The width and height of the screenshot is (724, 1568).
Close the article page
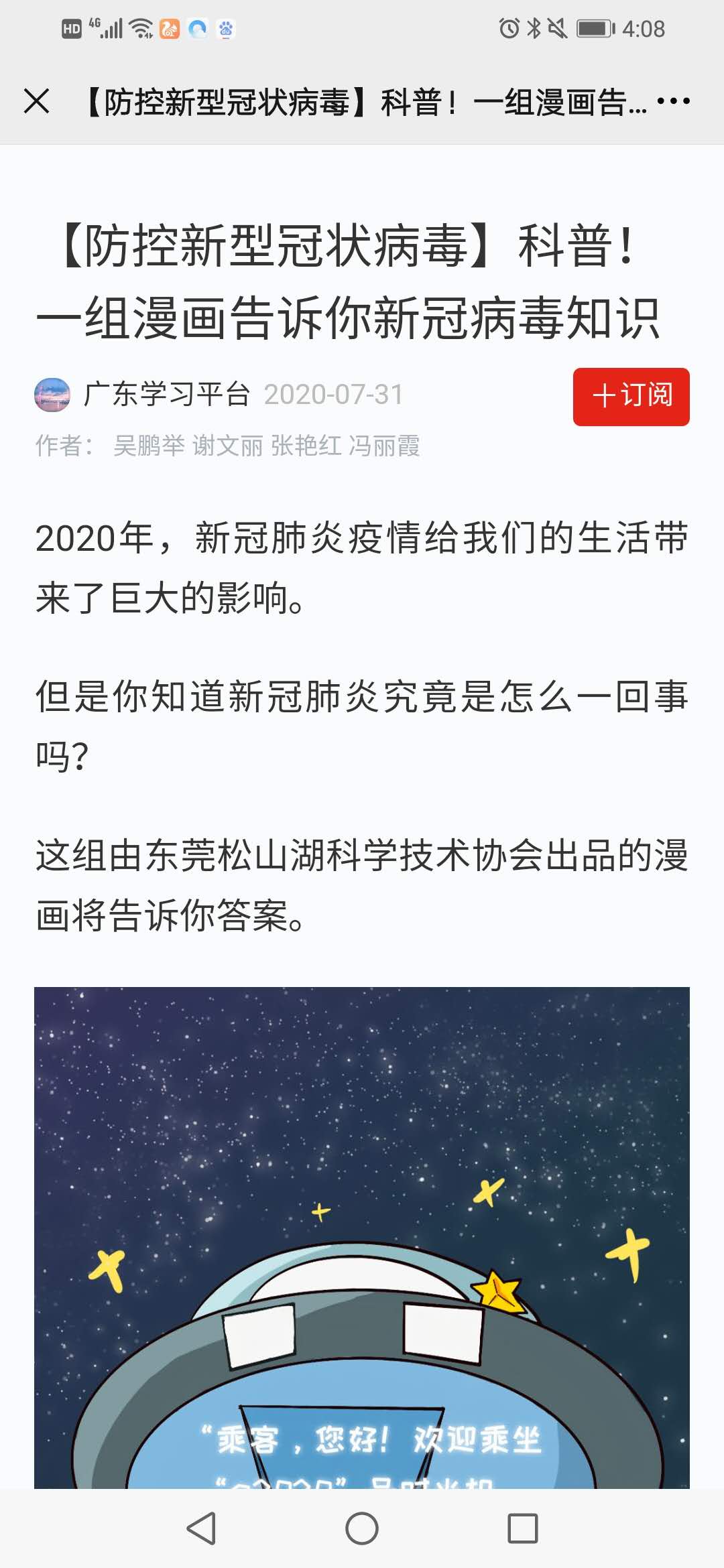pos(36,102)
